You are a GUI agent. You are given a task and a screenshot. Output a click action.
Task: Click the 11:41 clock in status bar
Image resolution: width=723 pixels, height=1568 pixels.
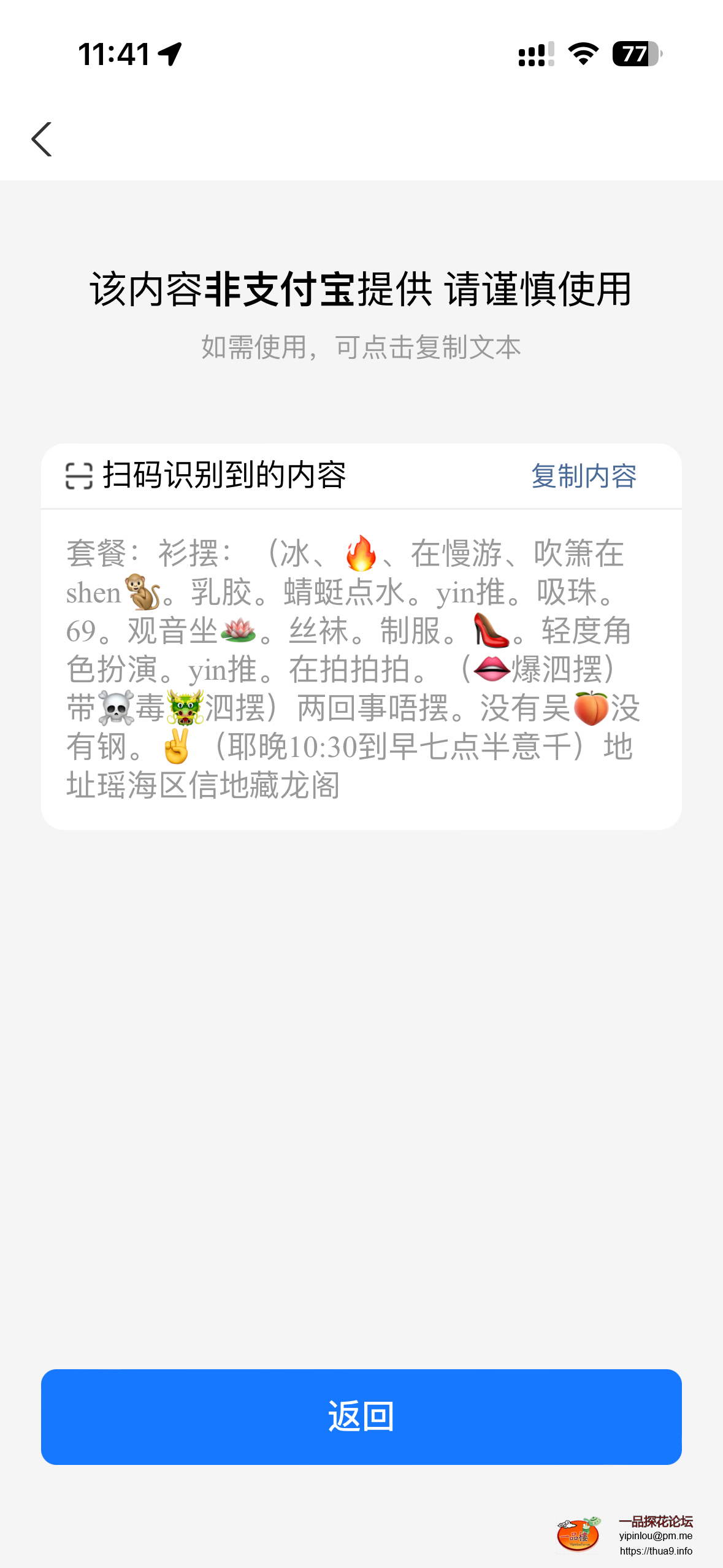click(x=113, y=54)
